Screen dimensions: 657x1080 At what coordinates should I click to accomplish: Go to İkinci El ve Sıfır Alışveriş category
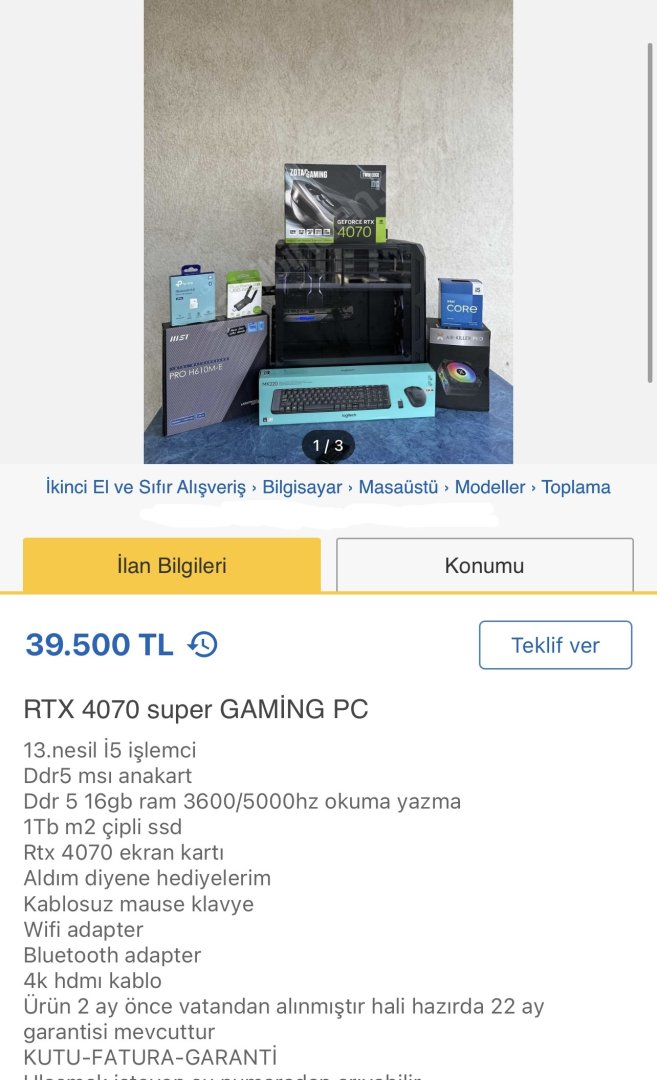145,488
